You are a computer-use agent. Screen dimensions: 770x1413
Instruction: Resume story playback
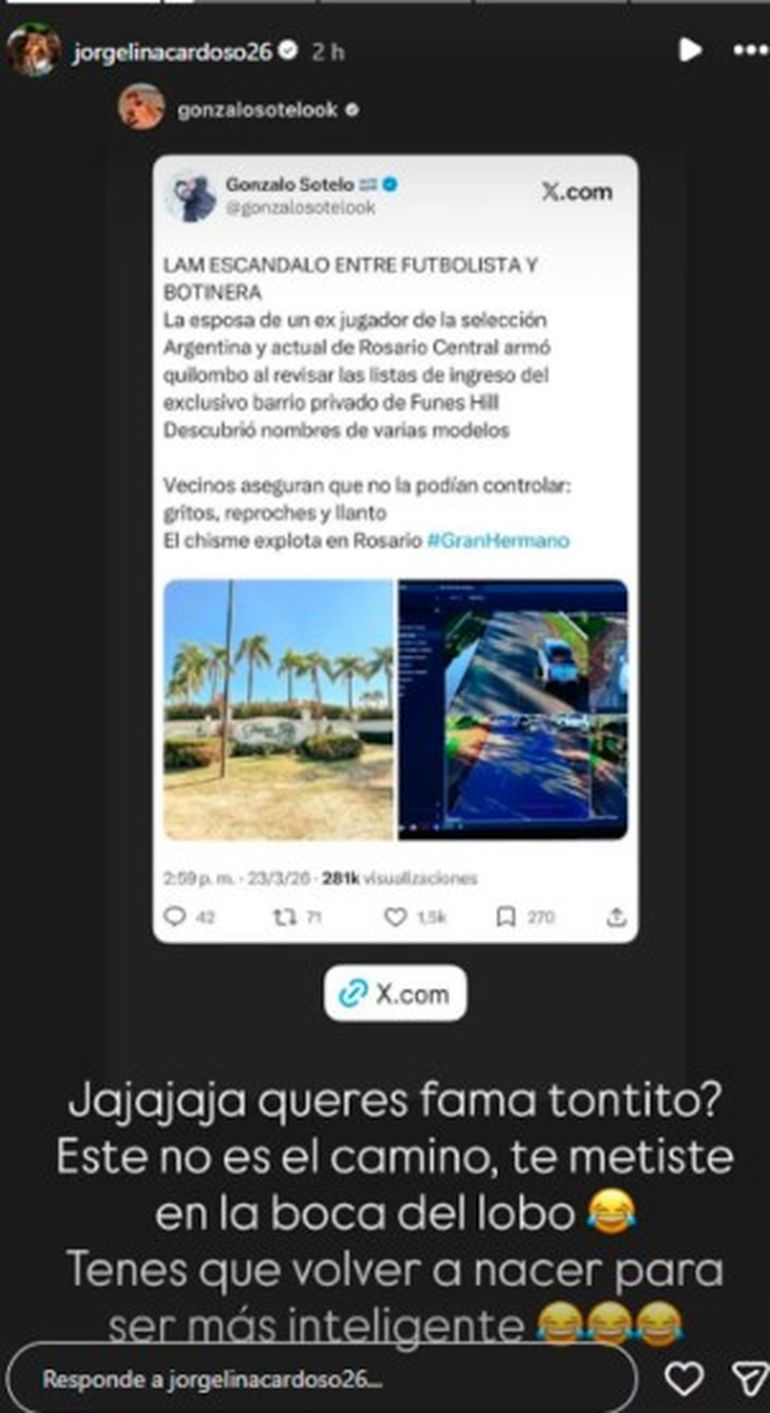tap(689, 50)
